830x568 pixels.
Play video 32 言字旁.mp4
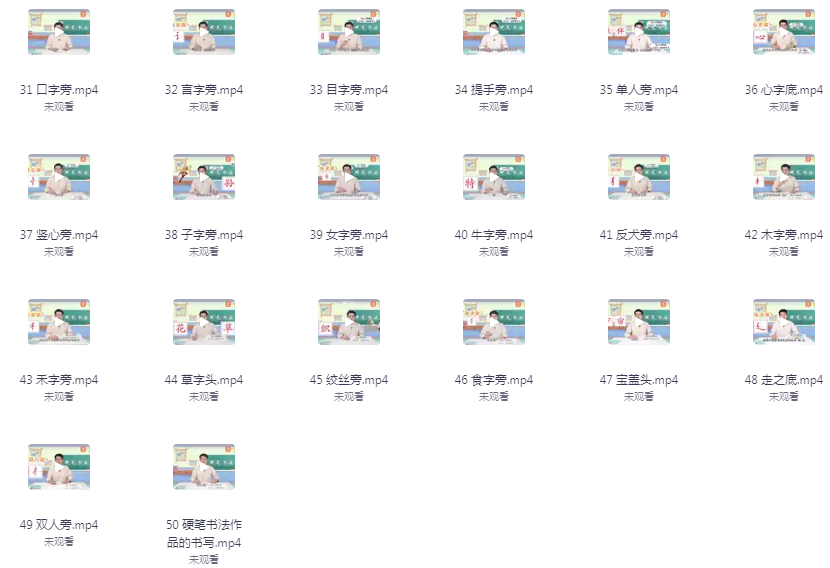(204, 32)
